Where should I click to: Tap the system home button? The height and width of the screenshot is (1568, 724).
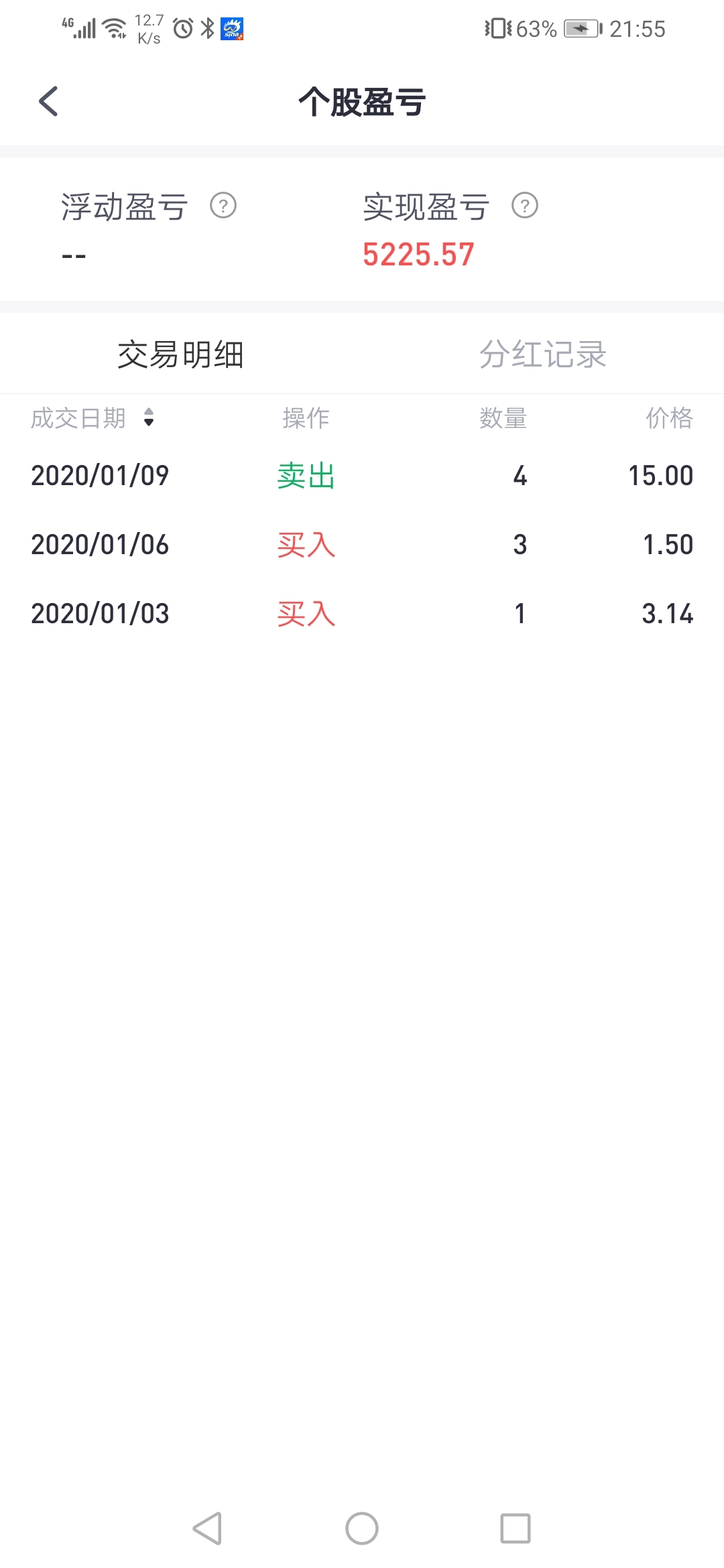362,1528
